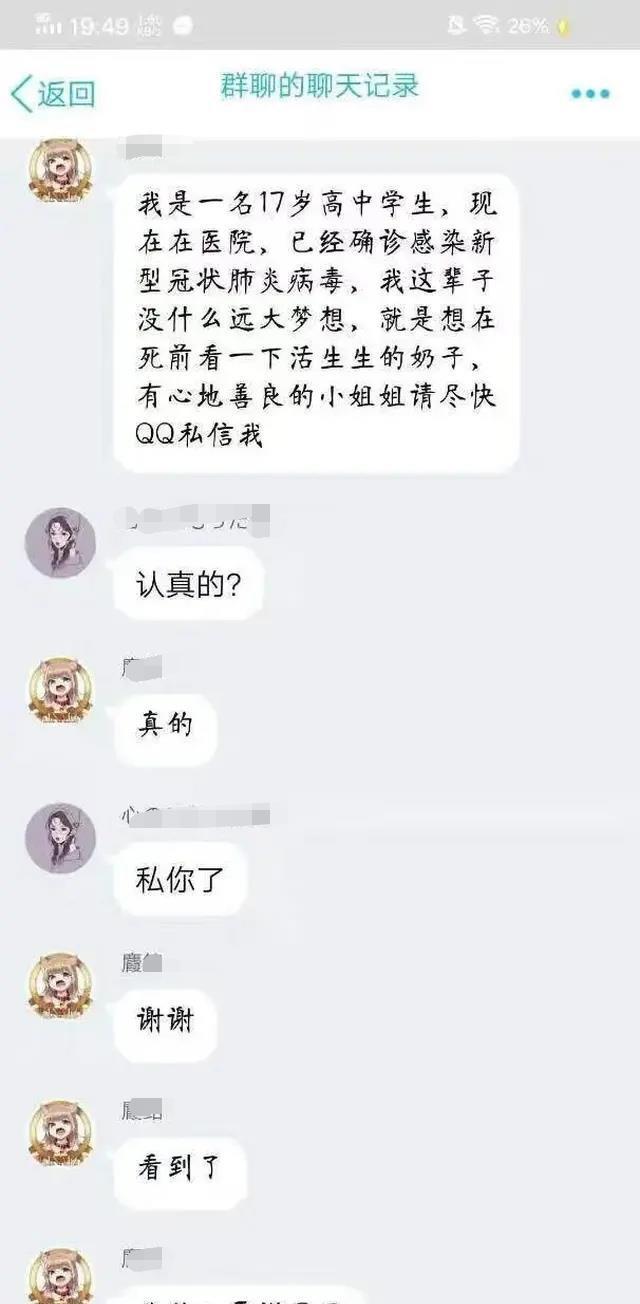Go back using the 返回 button

[x=53, y=93]
